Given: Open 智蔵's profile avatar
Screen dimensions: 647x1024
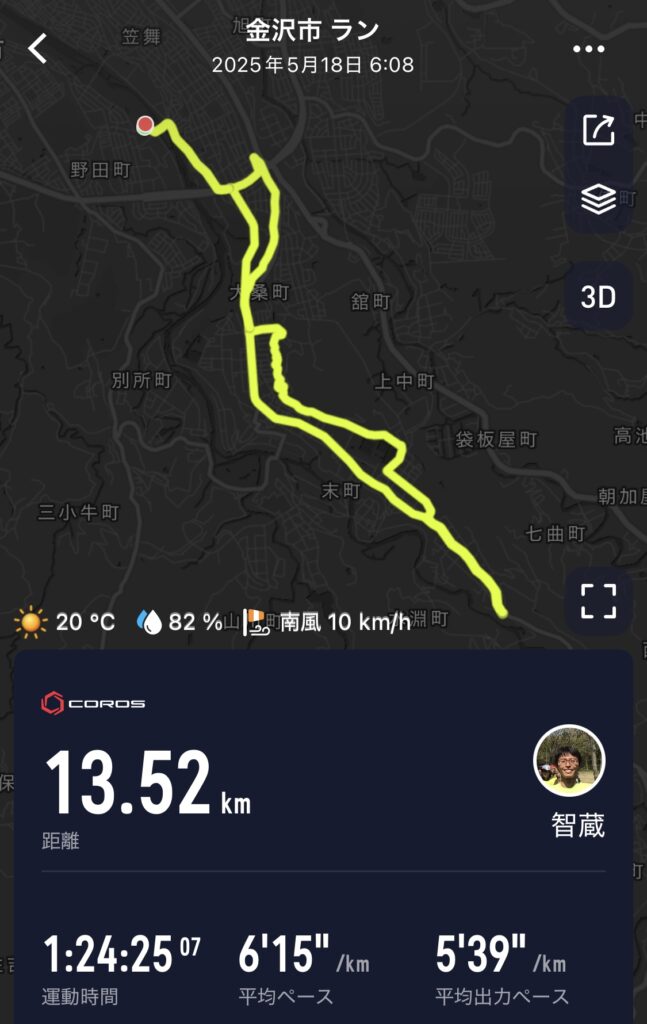Looking at the screenshot, I should tap(569, 761).
